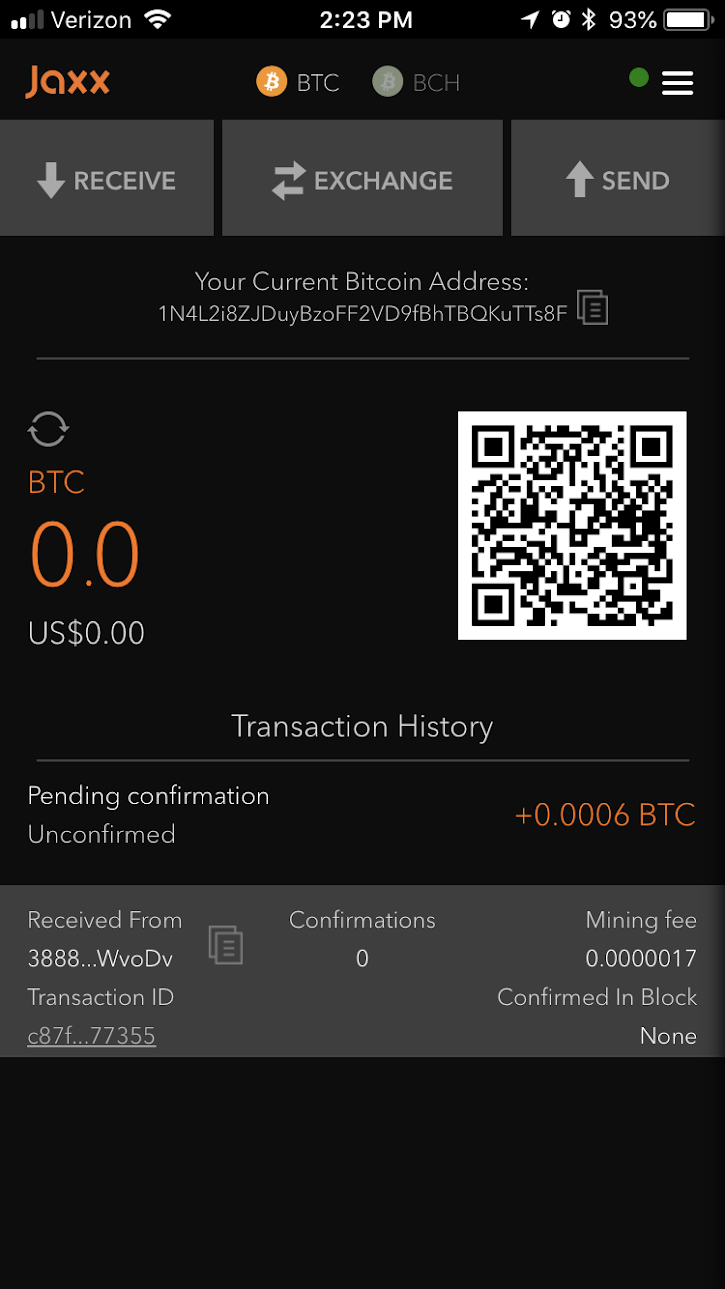
Task: Switch to the BTC wallet tab
Action: (x=298, y=82)
